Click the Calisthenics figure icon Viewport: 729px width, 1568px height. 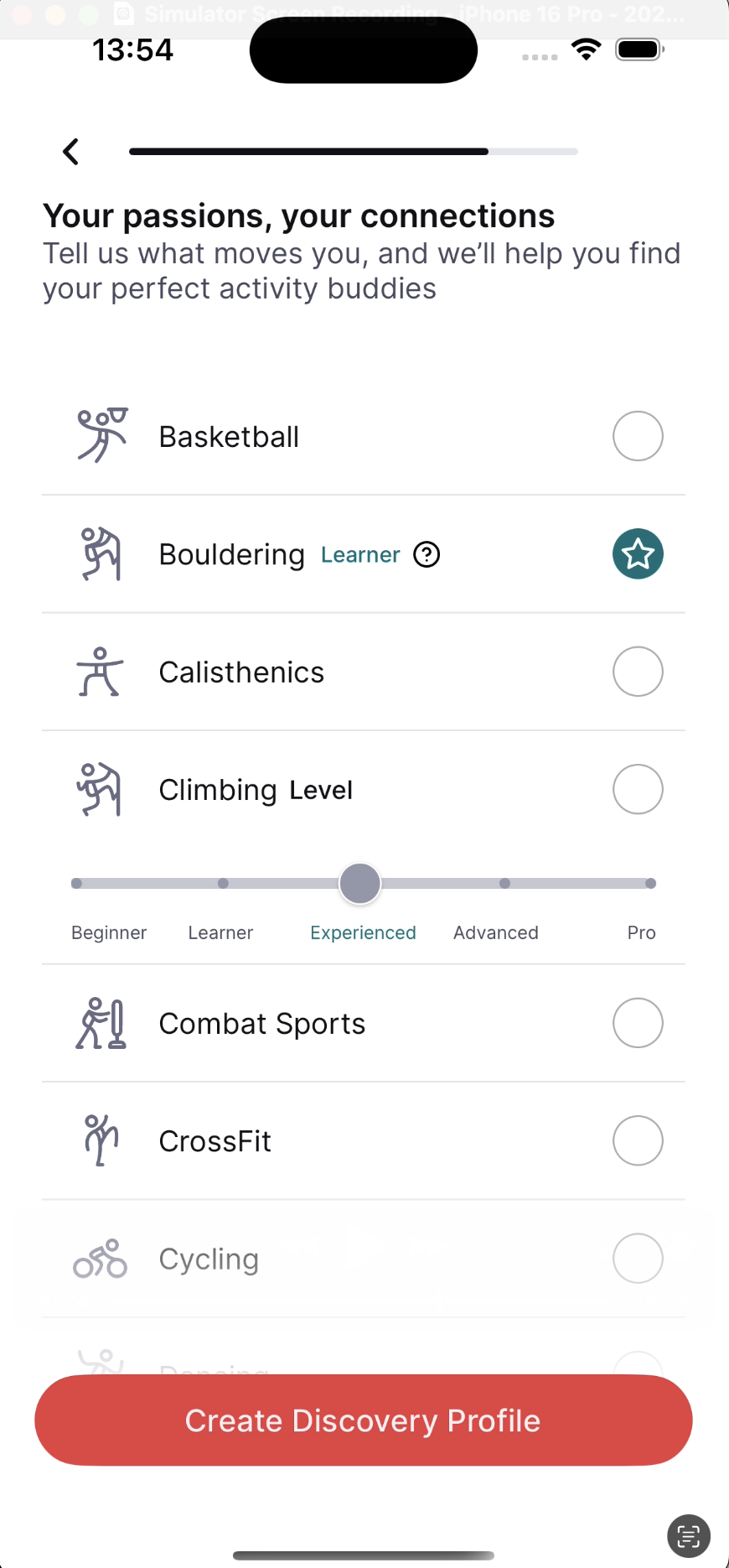coord(100,671)
